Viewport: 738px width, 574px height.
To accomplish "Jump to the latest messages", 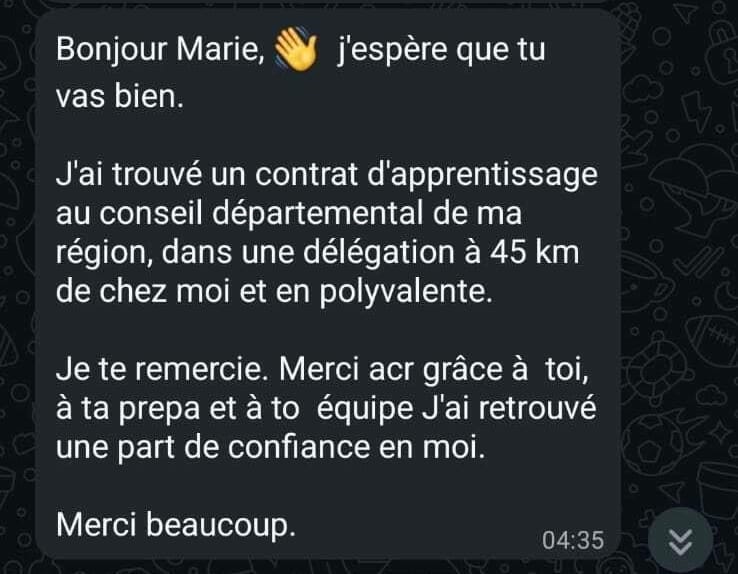I will 680,542.
